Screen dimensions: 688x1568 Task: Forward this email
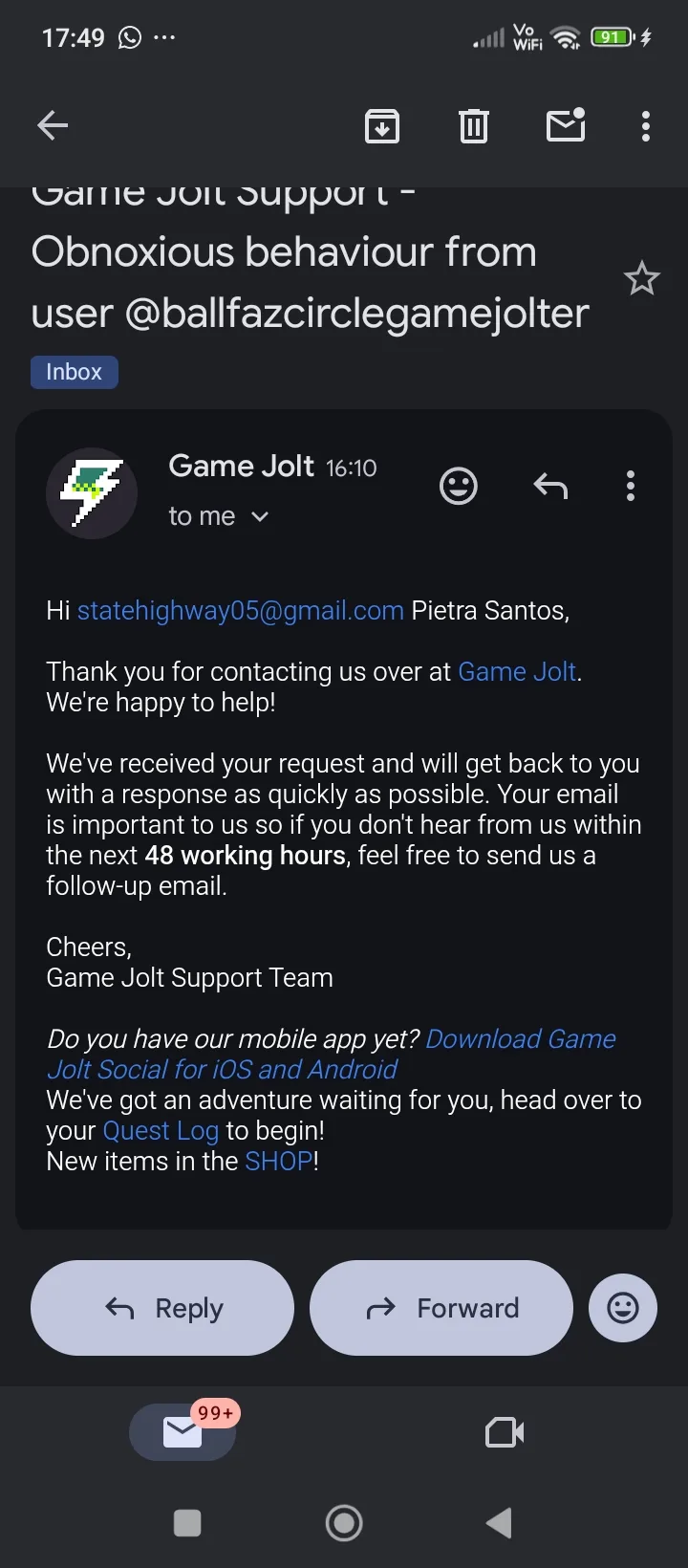point(441,1307)
